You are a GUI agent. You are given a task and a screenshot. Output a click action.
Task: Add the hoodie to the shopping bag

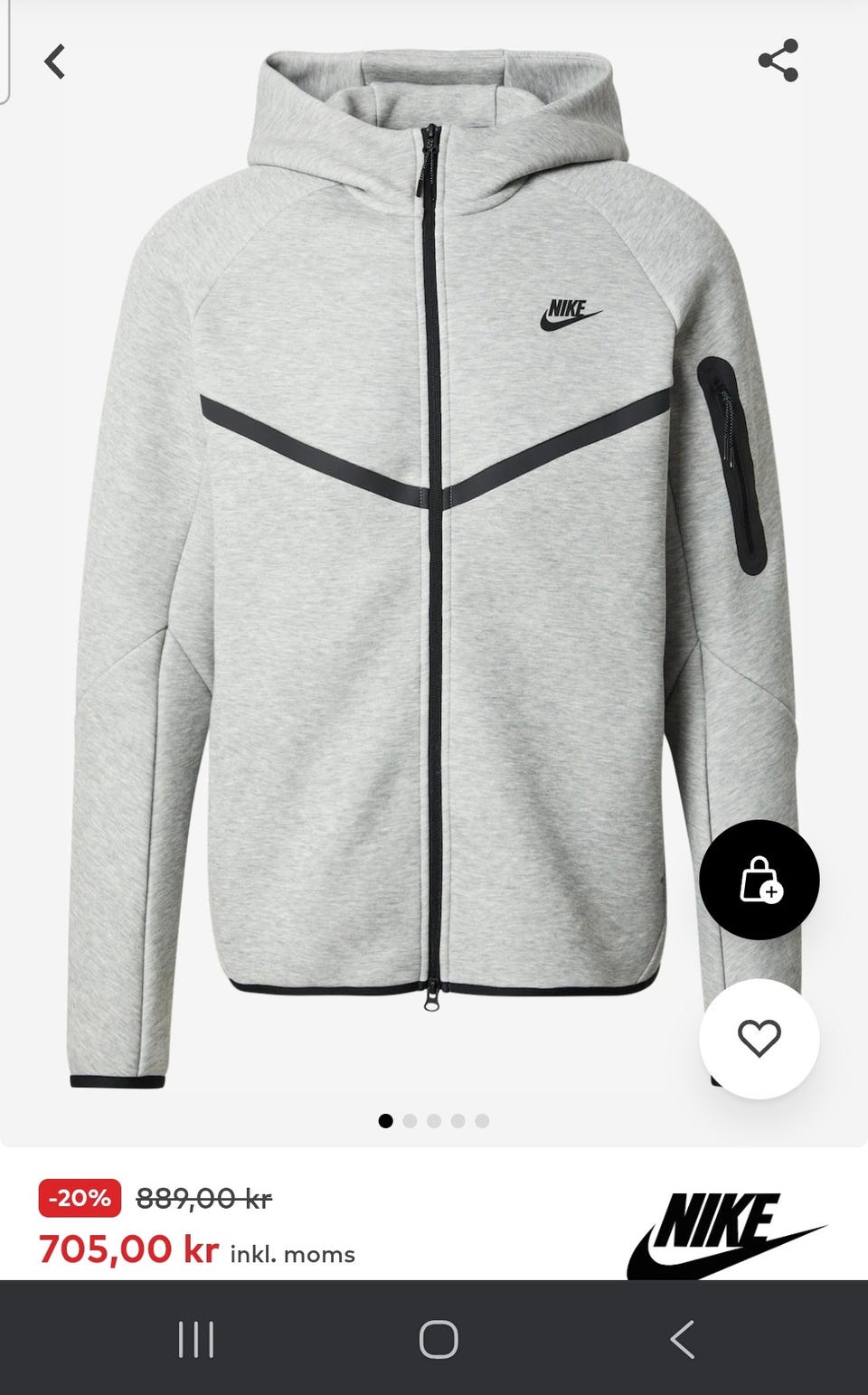click(759, 880)
